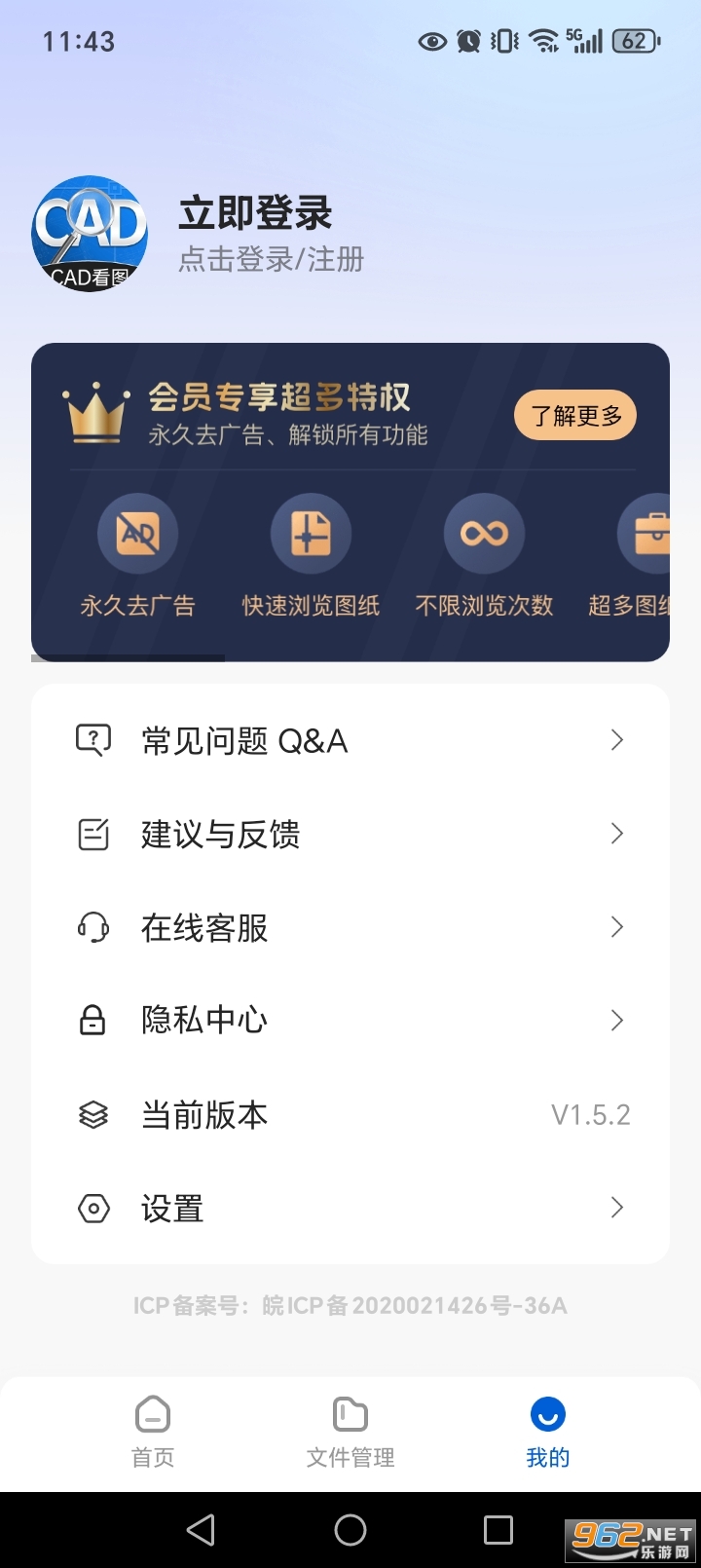The width and height of the screenshot is (701, 1568).
Task: Tap the battery level indicator
Action: pos(634,41)
